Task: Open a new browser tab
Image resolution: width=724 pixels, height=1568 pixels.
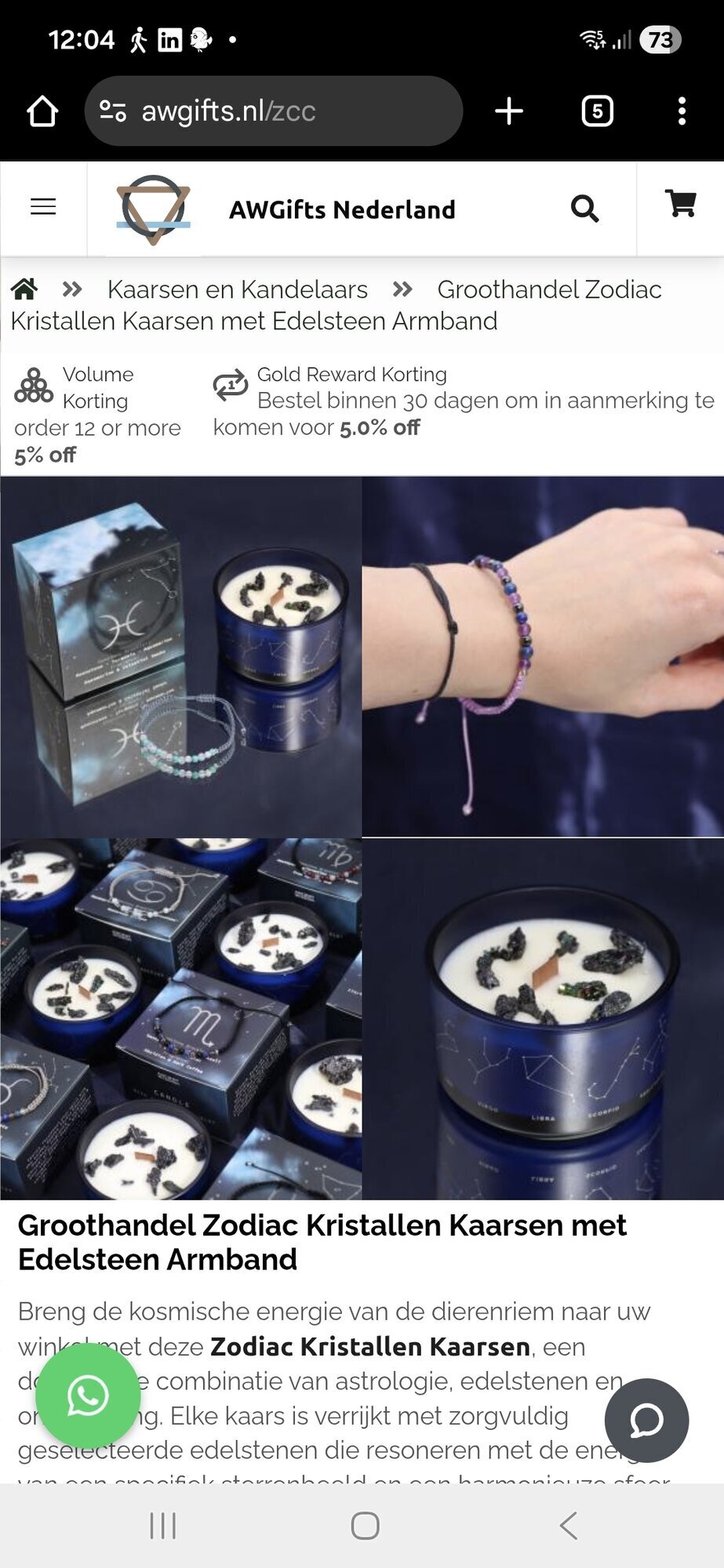Action: tap(509, 111)
